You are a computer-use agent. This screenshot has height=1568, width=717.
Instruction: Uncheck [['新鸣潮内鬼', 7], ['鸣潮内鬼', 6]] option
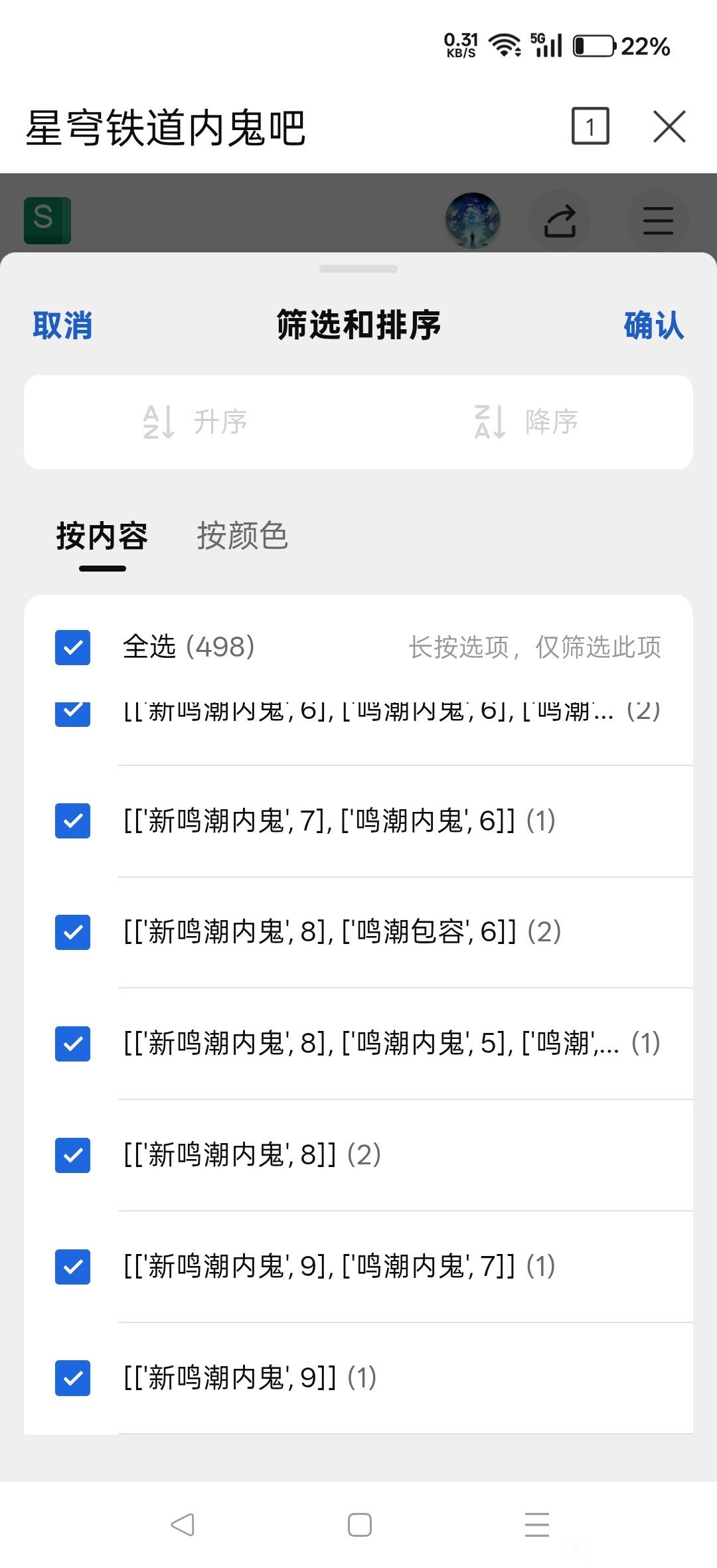point(73,821)
